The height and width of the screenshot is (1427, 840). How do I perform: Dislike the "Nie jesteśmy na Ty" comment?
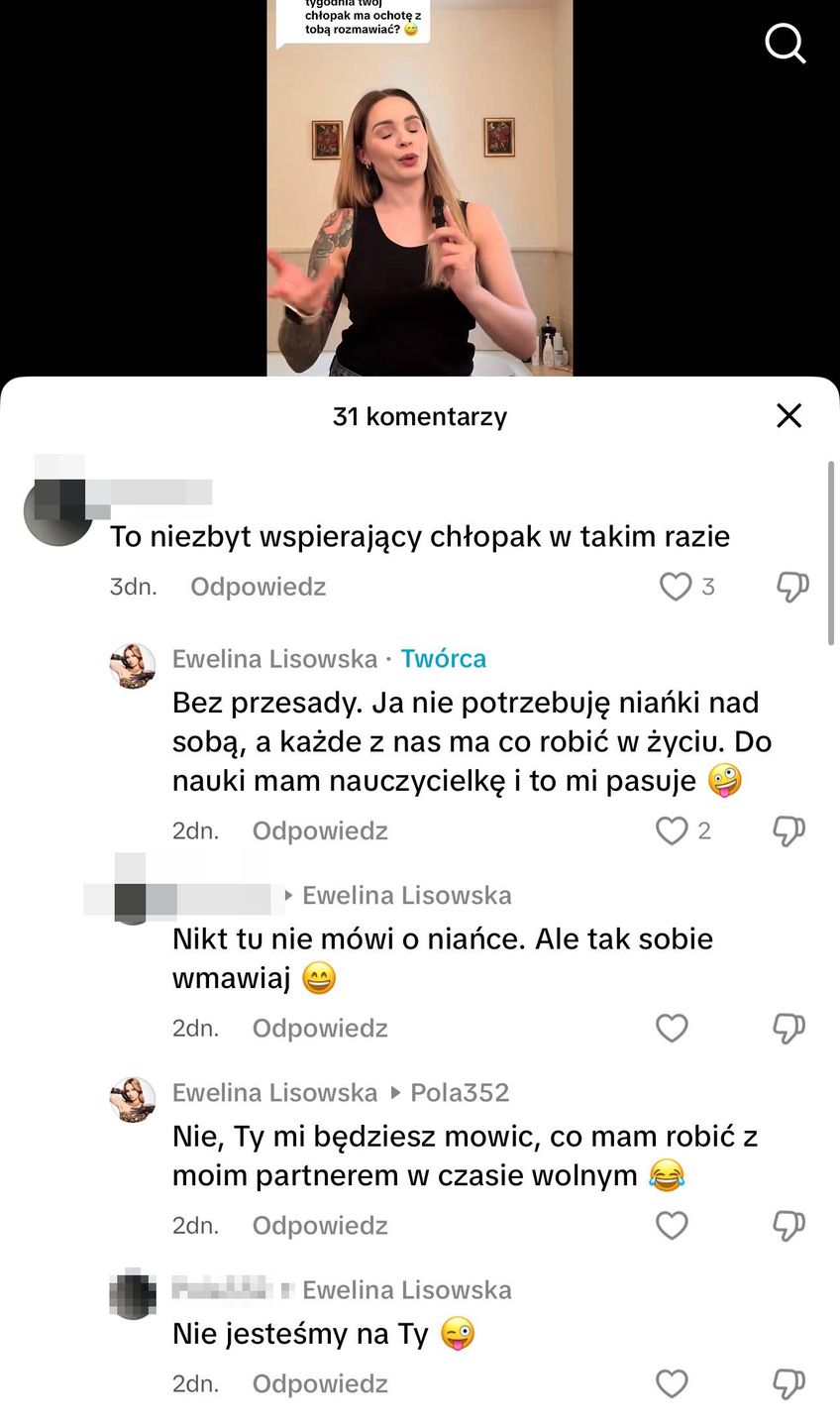click(x=788, y=1383)
